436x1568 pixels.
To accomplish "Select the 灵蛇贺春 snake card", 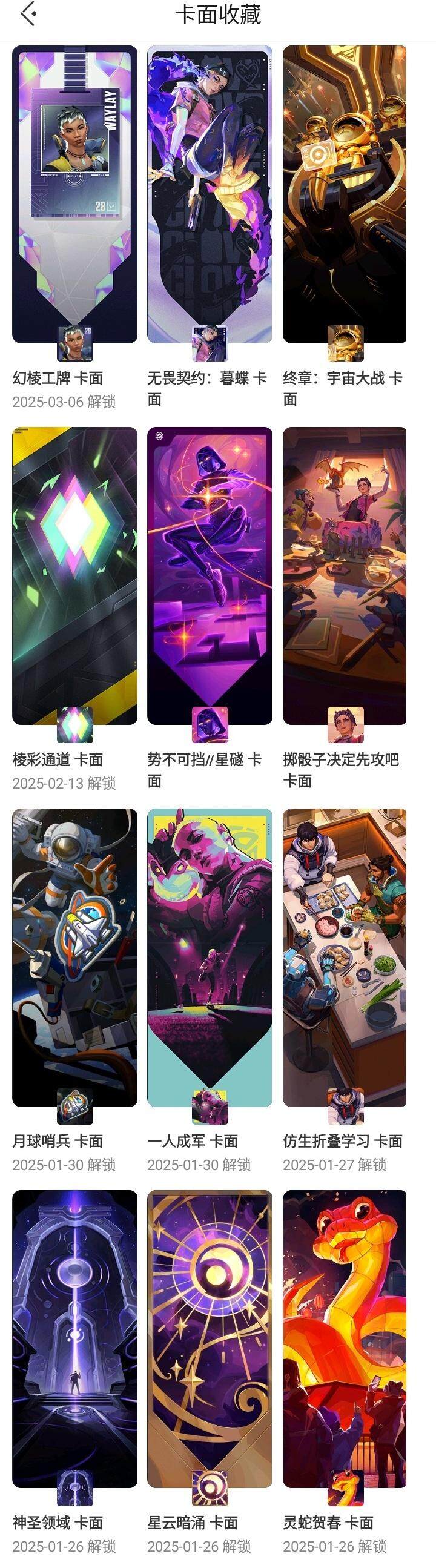I will click(x=345, y=1338).
